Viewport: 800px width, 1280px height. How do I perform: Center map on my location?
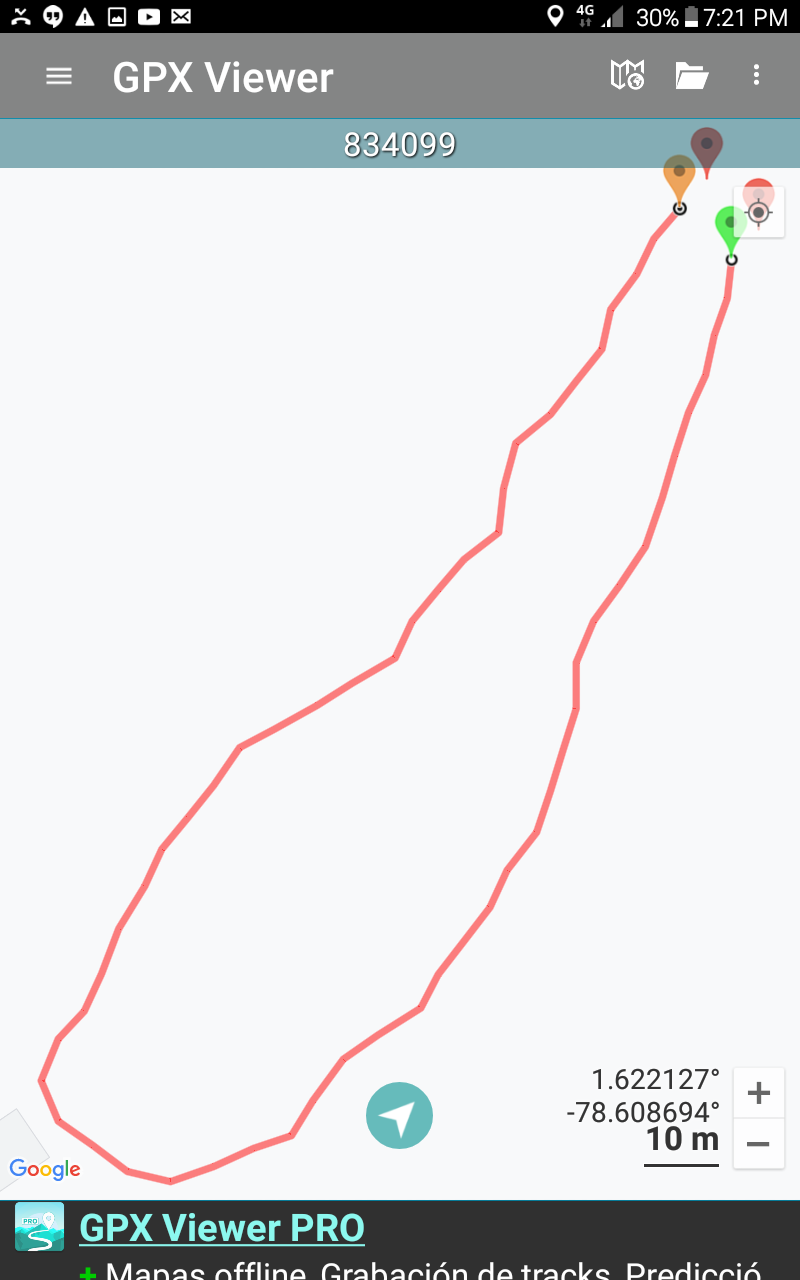tap(759, 212)
